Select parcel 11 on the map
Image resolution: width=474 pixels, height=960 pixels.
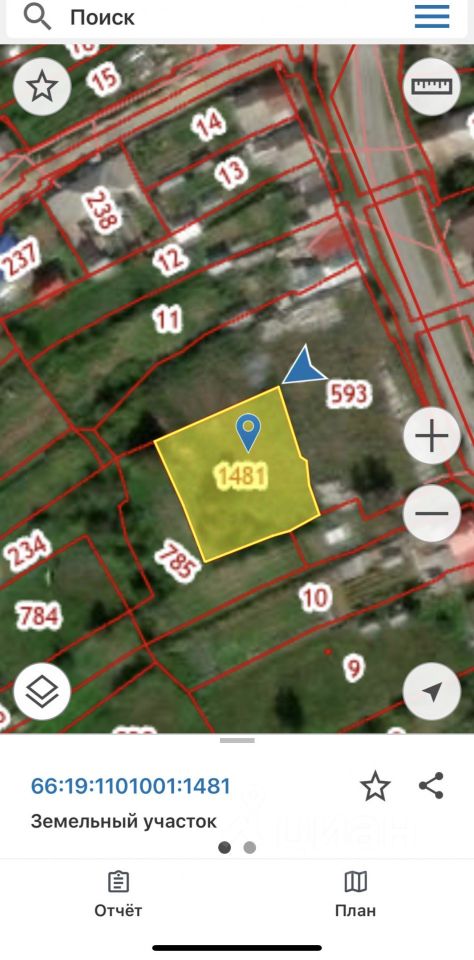coord(167,320)
